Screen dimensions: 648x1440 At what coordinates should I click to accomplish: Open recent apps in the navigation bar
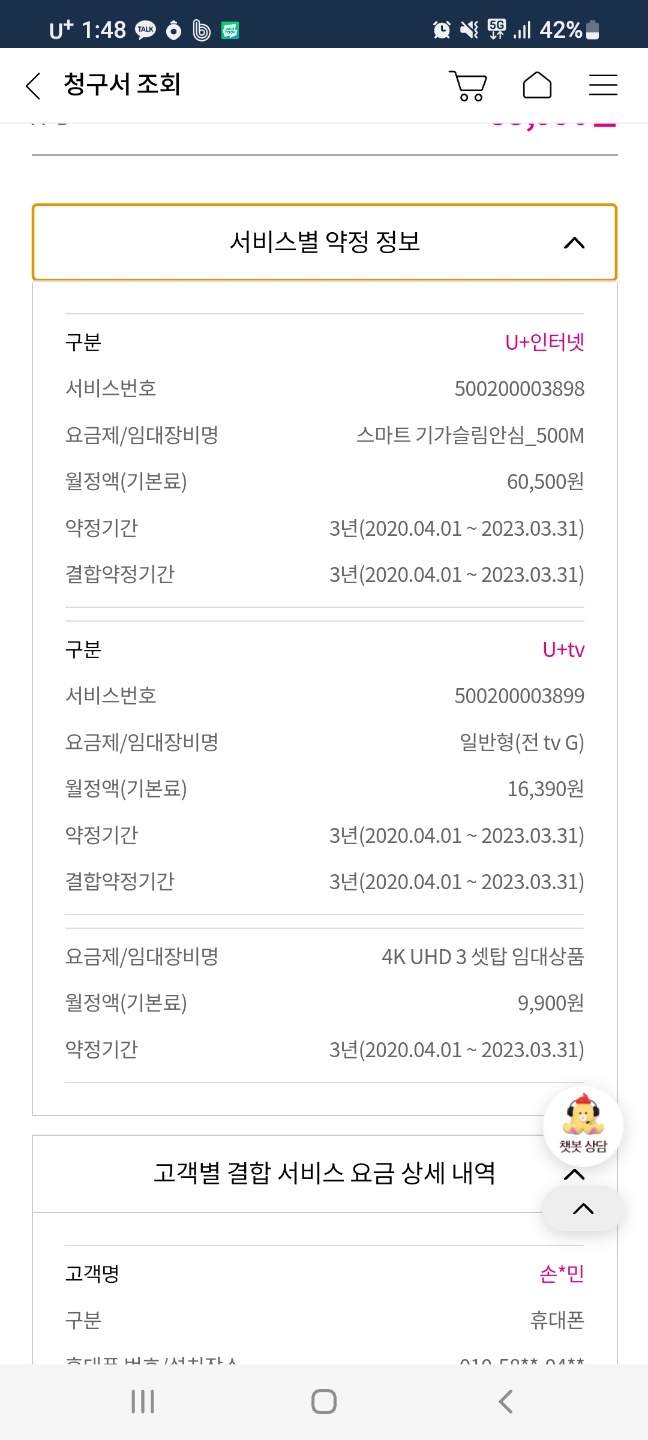pos(142,1402)
